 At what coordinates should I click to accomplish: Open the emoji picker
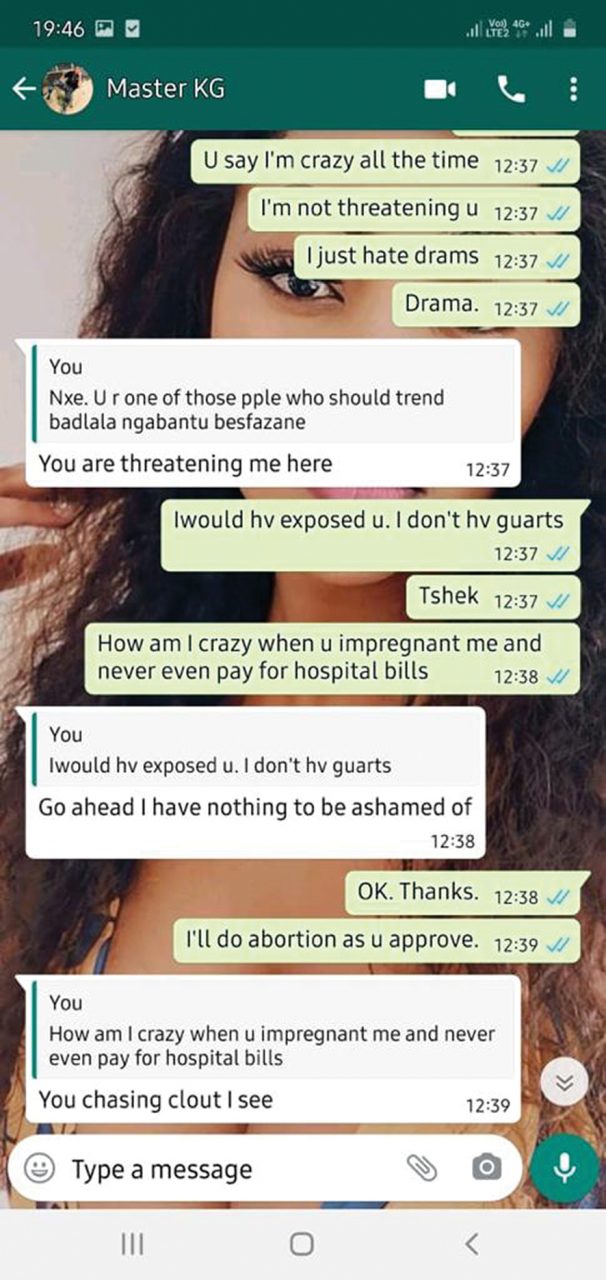click(x=39, y=1169)
